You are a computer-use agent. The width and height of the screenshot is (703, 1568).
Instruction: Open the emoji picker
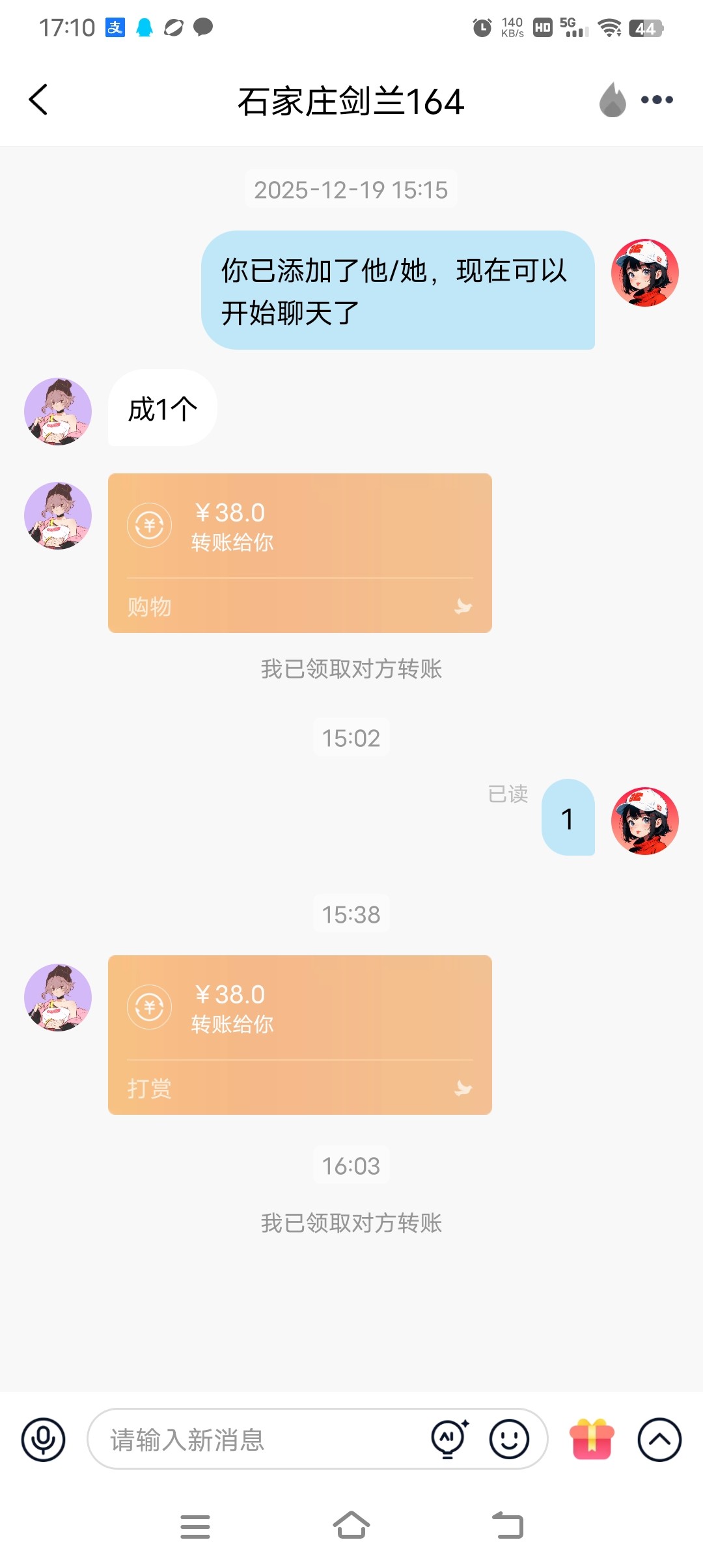coord(509,1439)
